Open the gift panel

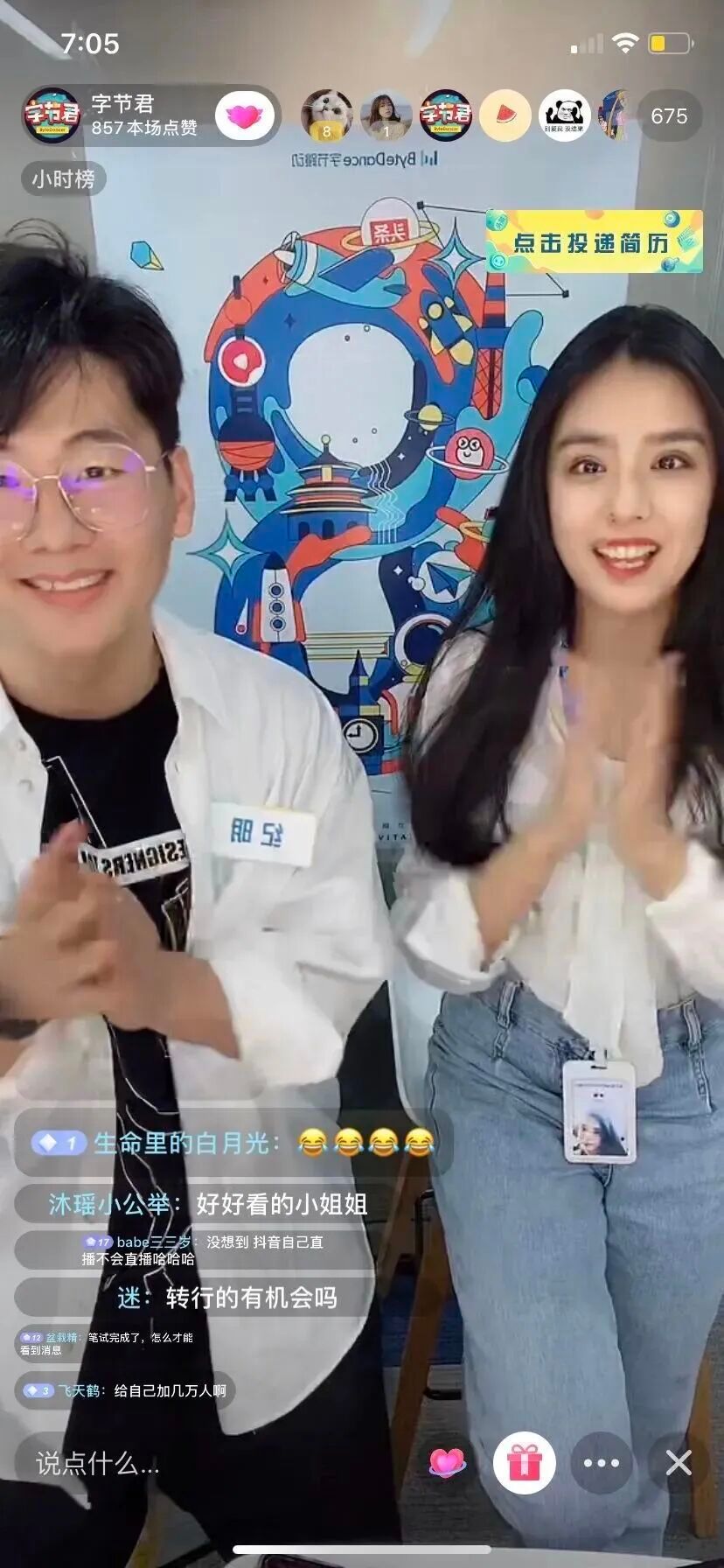[x=525, y=1462]
